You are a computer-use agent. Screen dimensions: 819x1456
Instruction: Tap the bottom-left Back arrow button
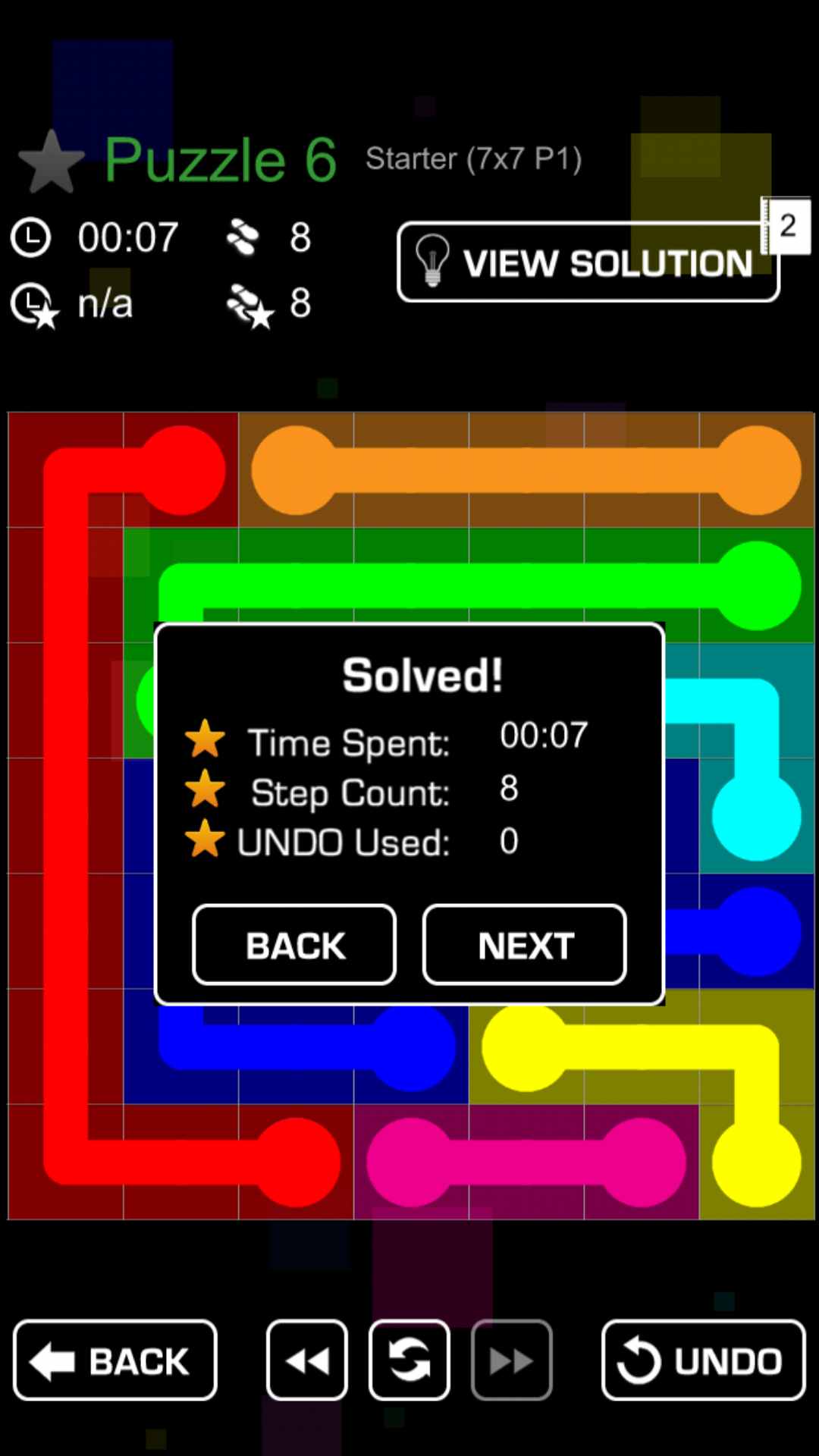[115, 1360]
